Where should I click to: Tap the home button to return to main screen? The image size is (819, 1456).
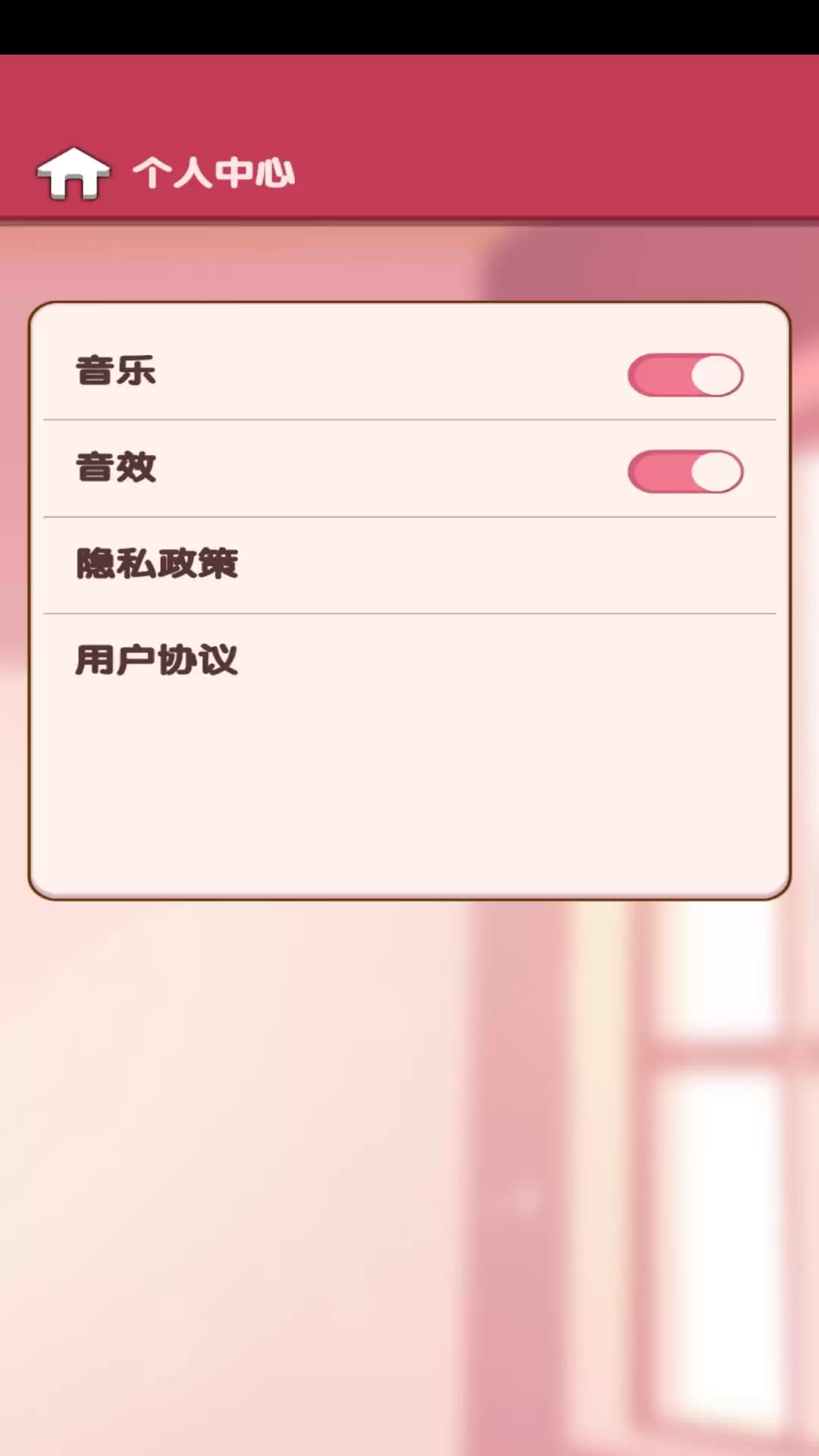[76, 174]
